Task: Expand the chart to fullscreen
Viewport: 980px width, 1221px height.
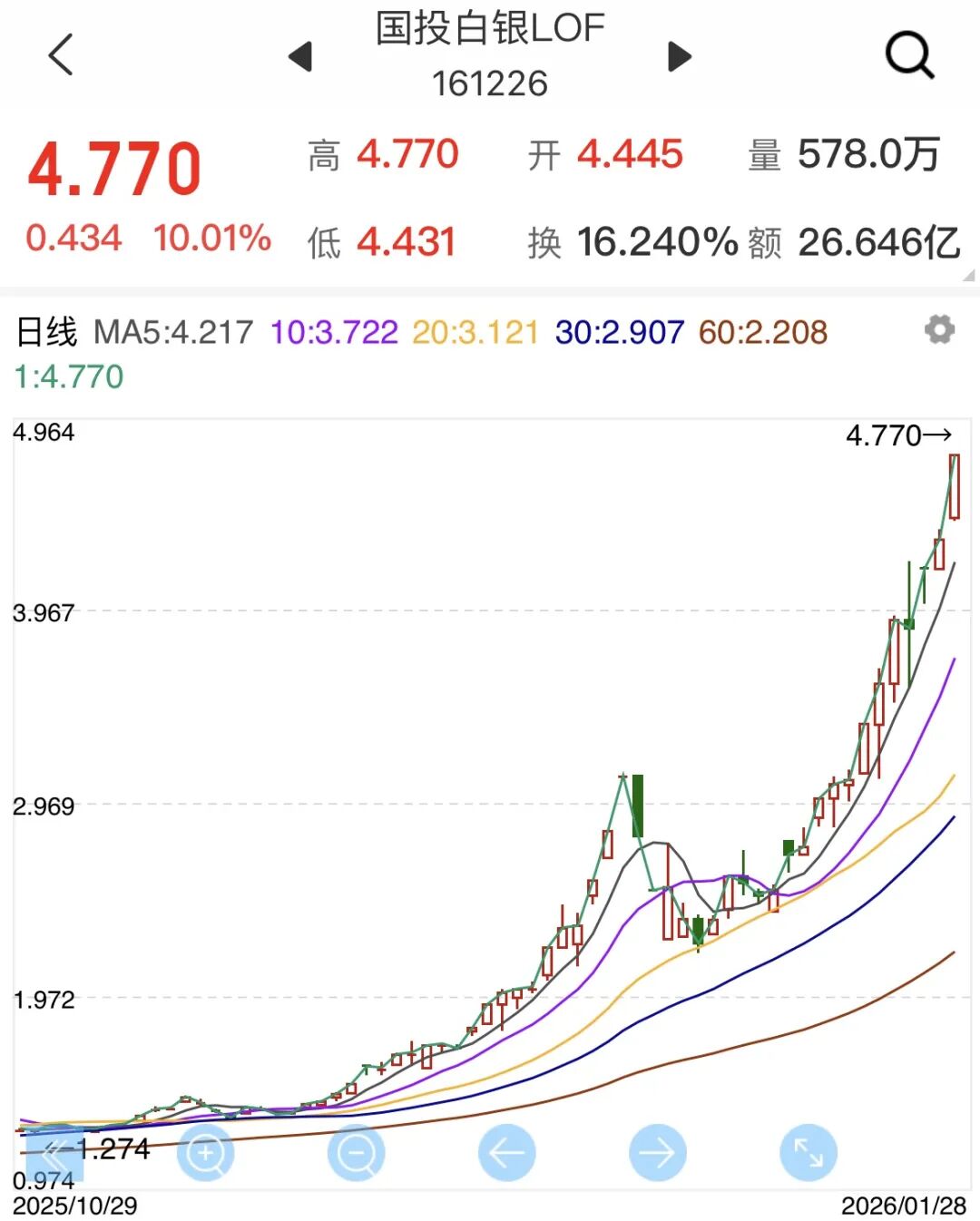Action: point(808,1153)
